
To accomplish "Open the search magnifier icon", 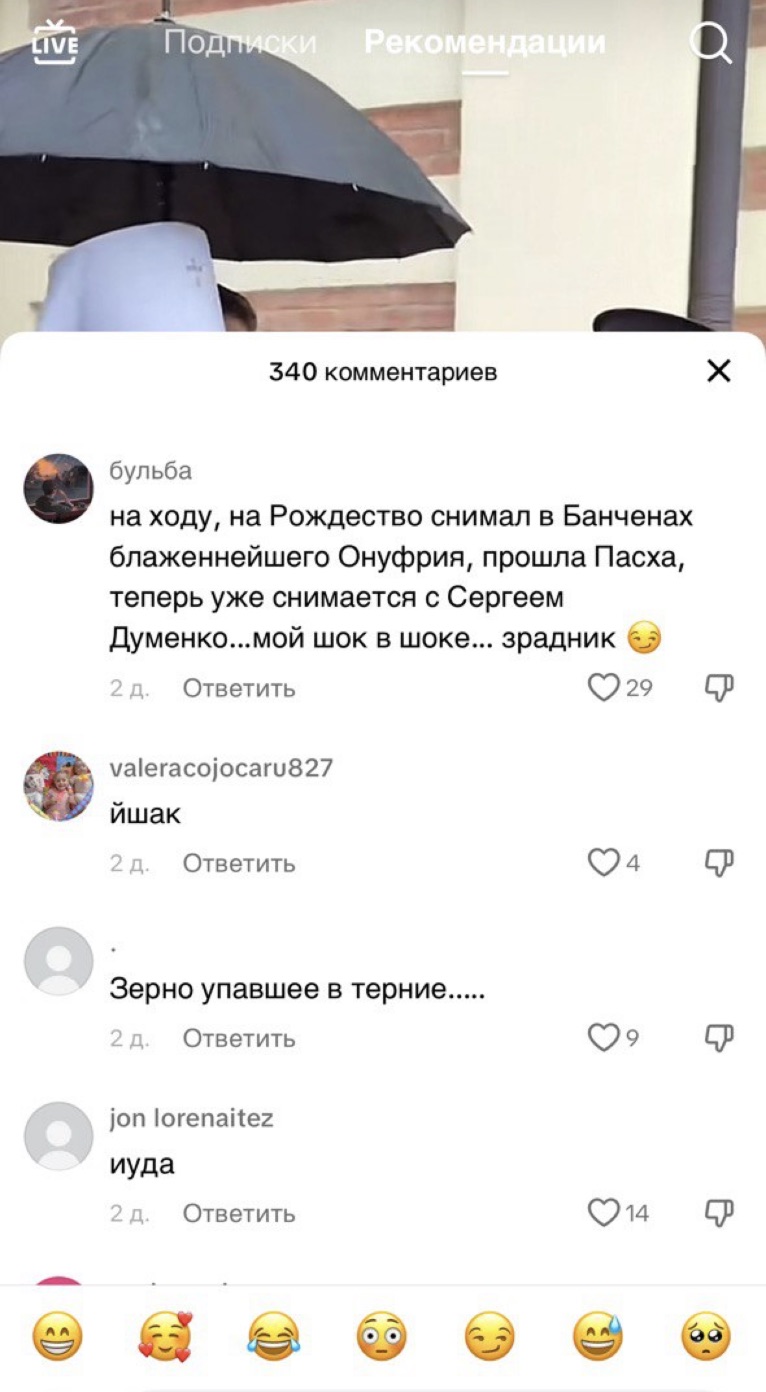I will pyautogui.click(x=711, y=43).
